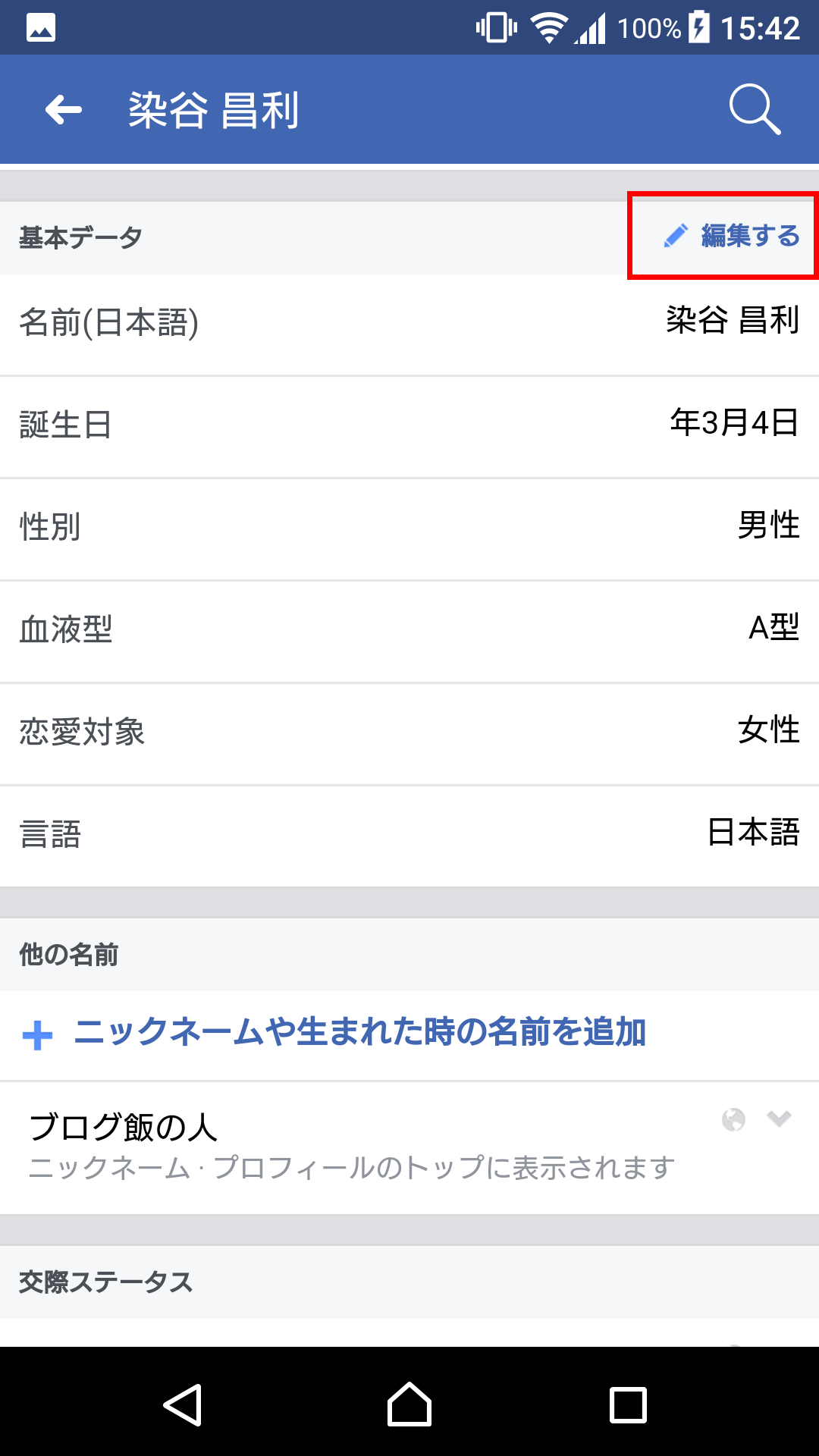Screen dimensions: 819x1456
Task: Add a nickname or birth name
Action: [334, 1033]
